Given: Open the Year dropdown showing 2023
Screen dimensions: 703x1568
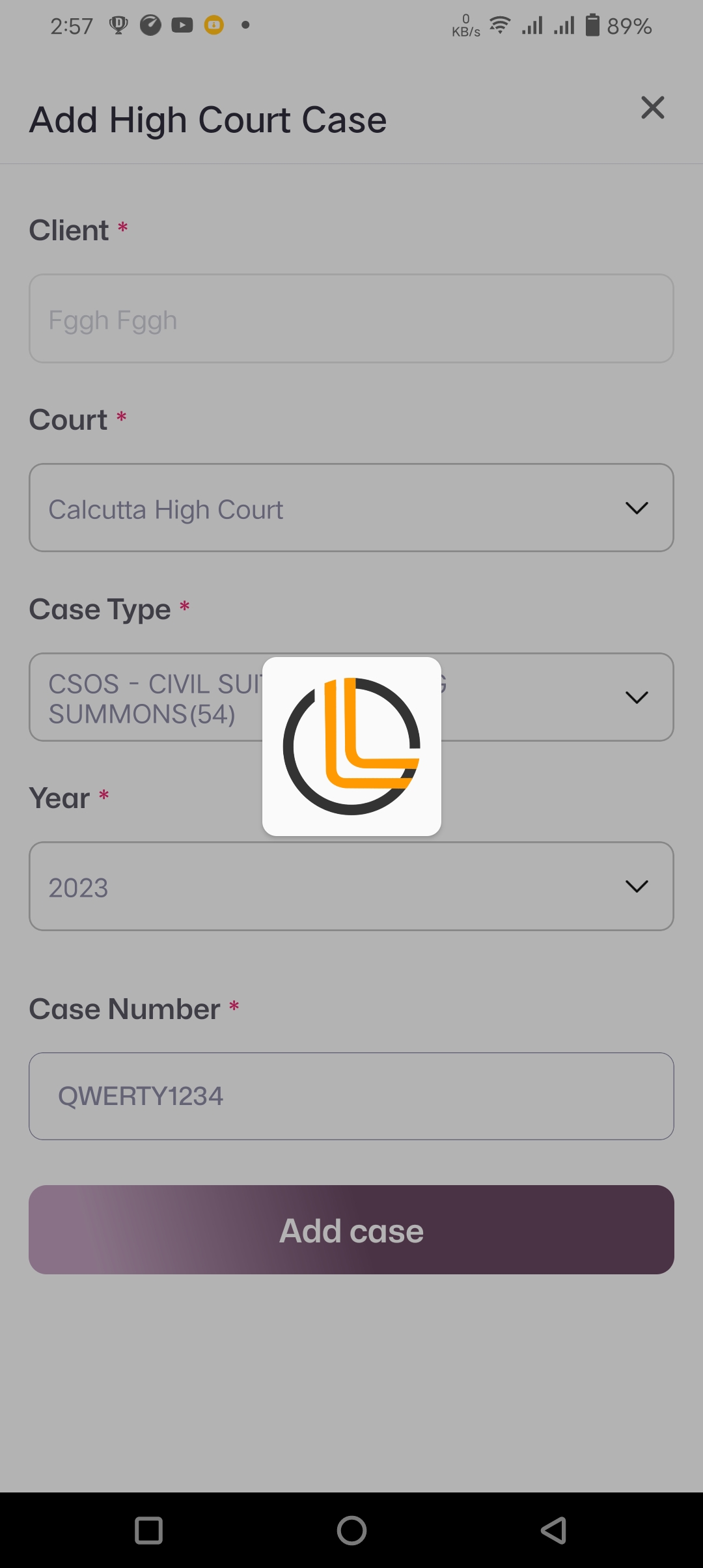Looking at the screenshot, I should (x=351, y=886).
